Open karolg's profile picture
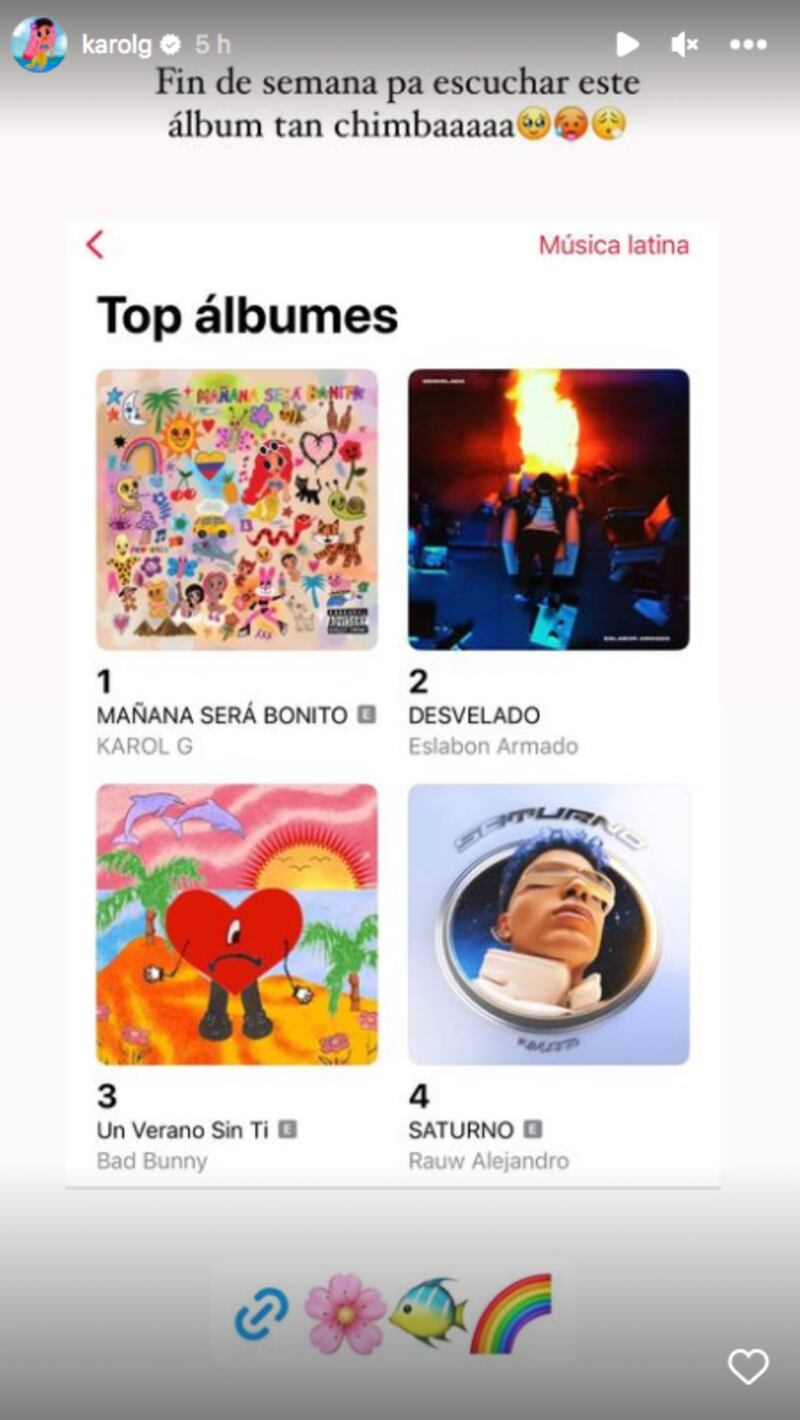This screenshot has width=800, height=1420. coord(39,44)
